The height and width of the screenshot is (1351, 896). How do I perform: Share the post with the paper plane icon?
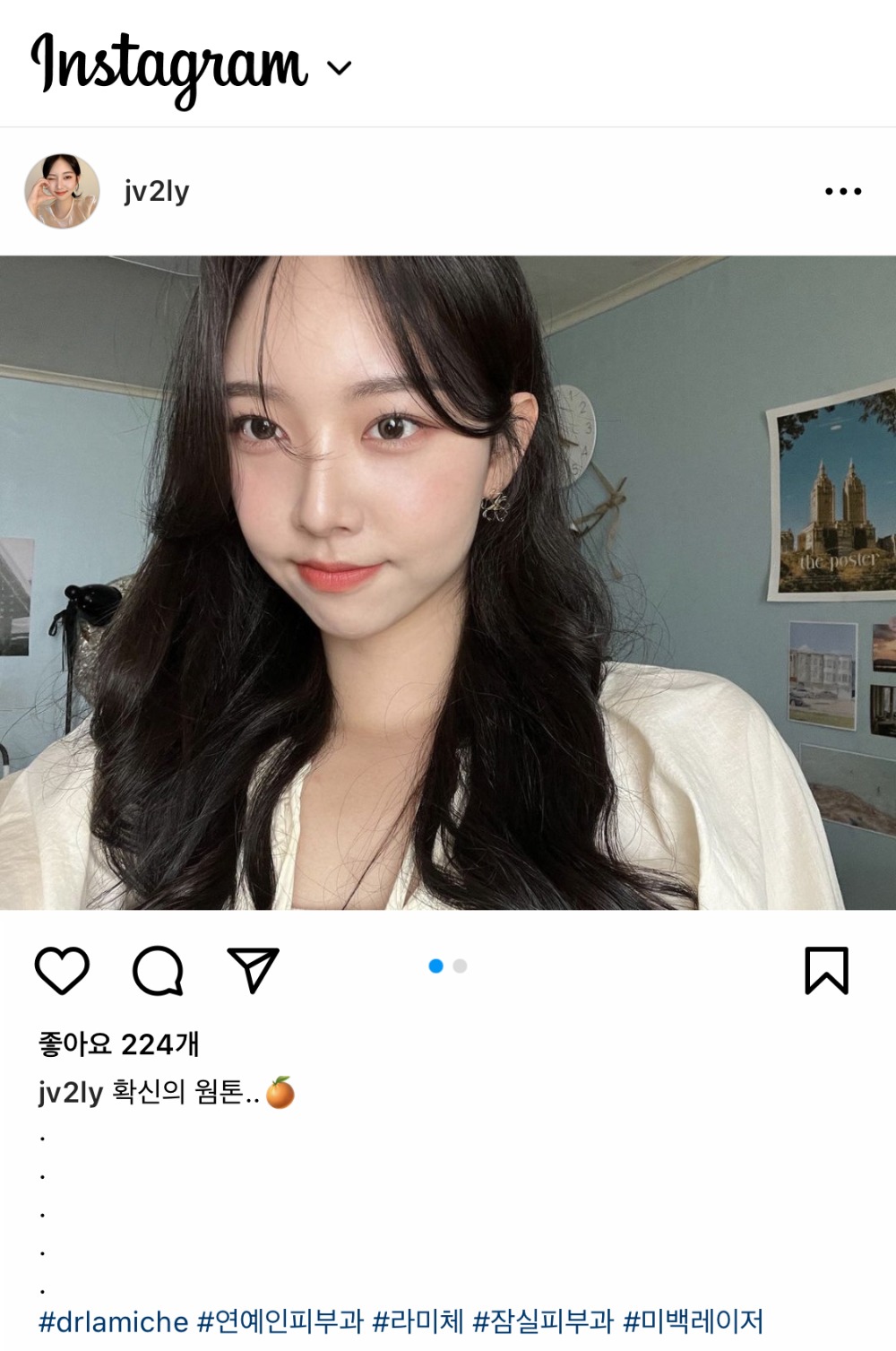tap(254, 970)
